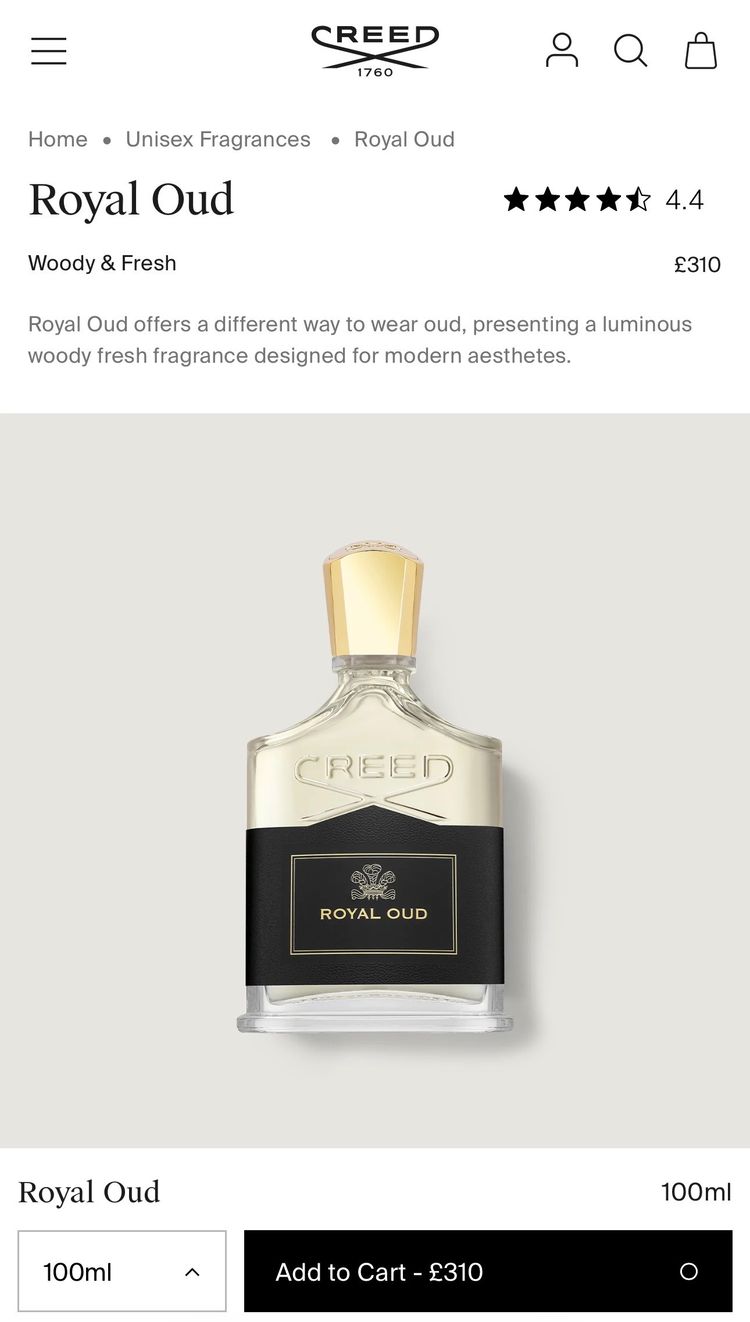Click the half star in the rating
This screenshot has width=750, height=1322.
point(640,199)
